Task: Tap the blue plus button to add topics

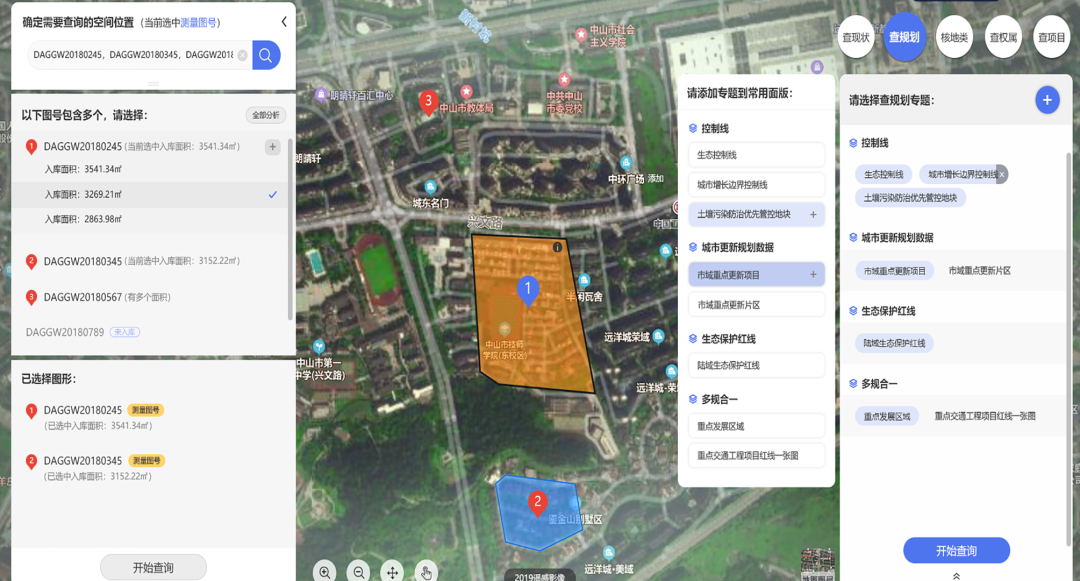Action: pos(1047,100)
